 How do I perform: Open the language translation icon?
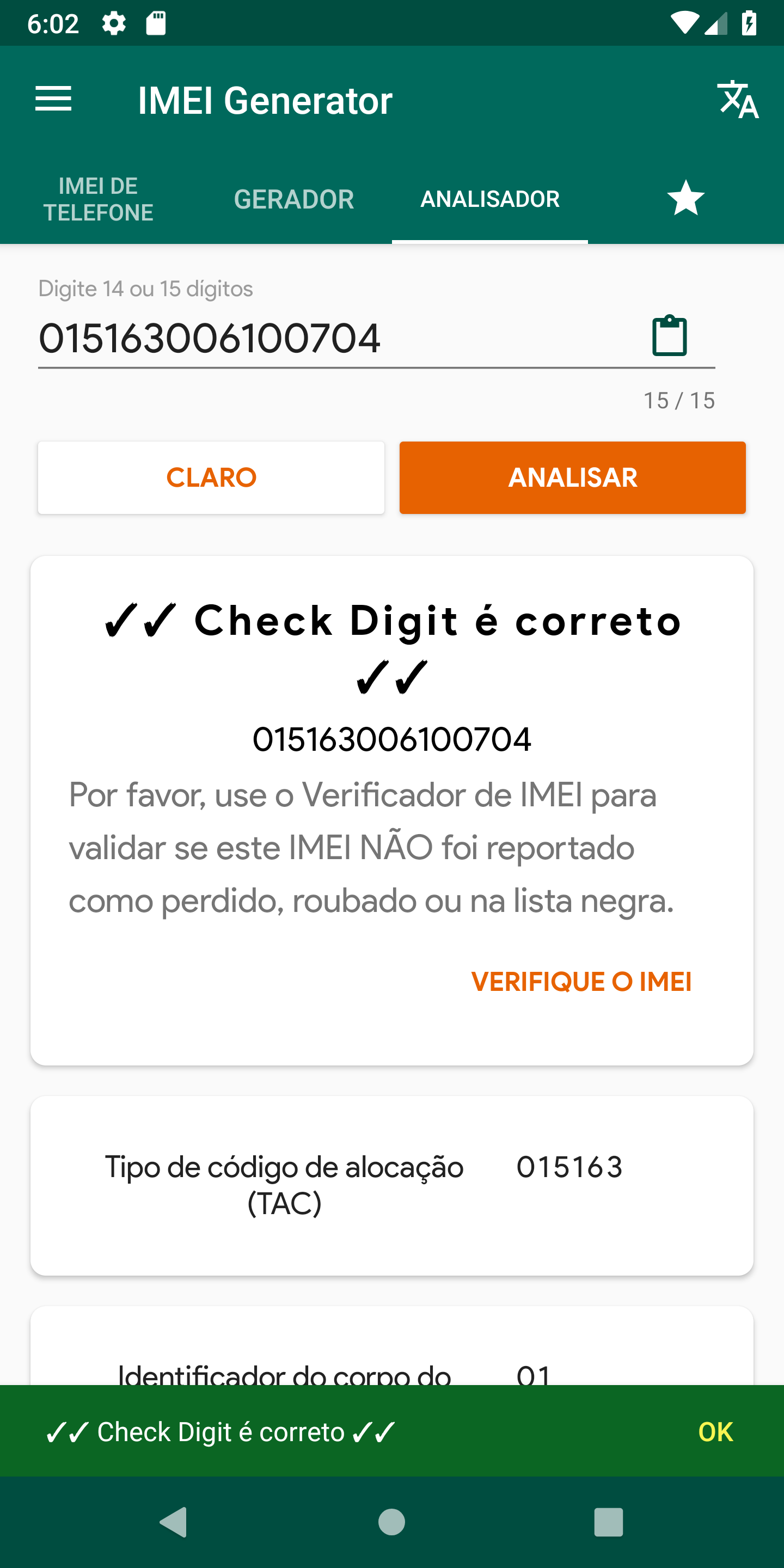point(737,99)
